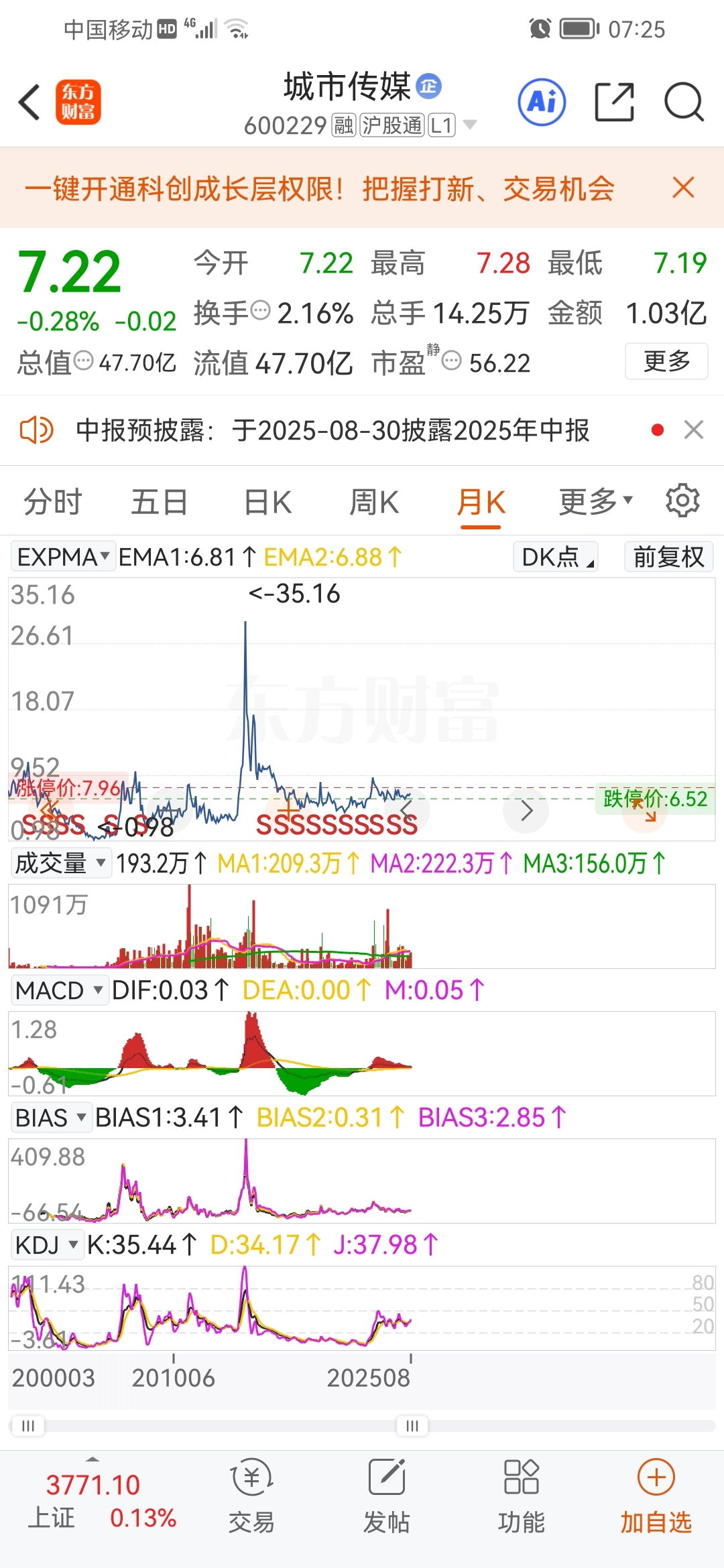Add stock to watchlist with 加自选
The width and height of the screenshot is (724, 1568).
[x=656, y=1495]
